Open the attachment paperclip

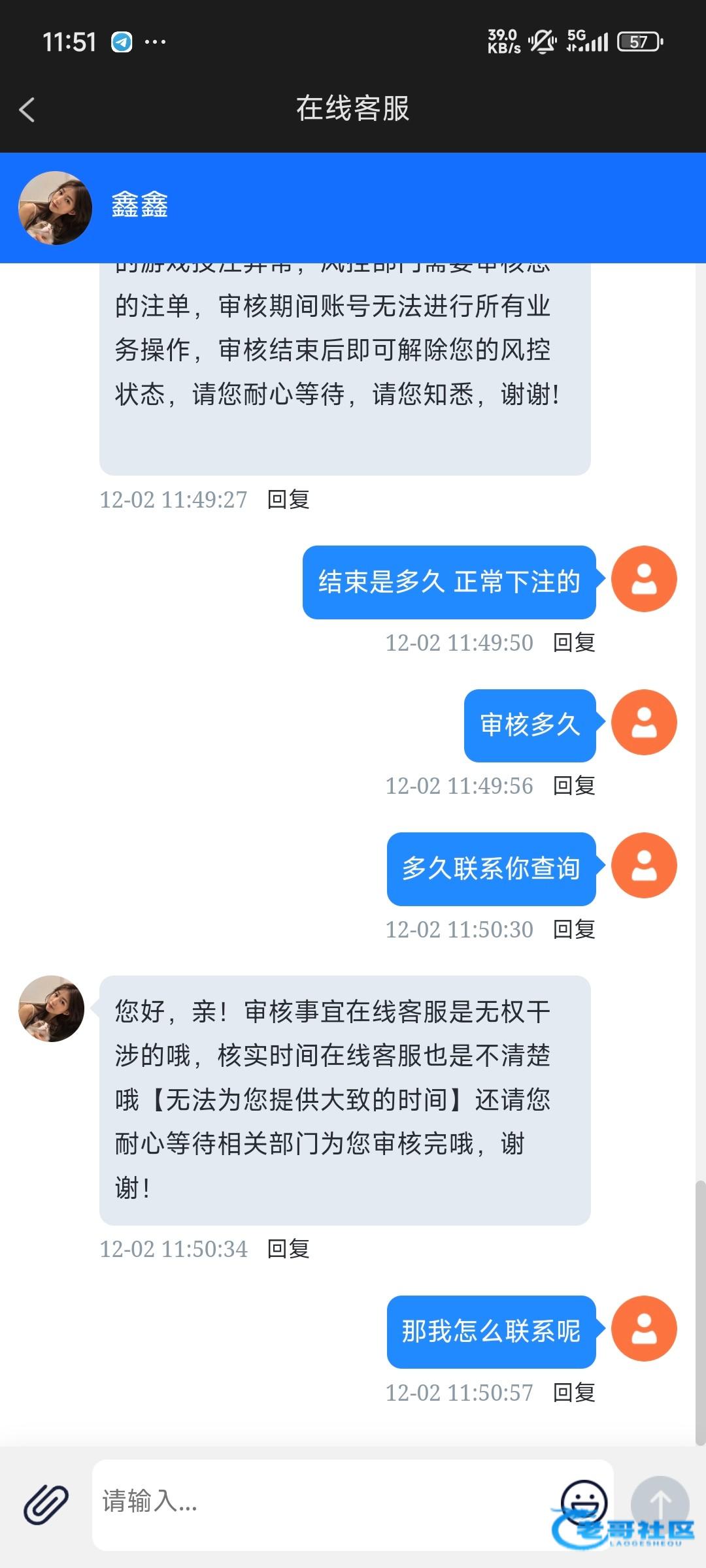coord(46,1503)
